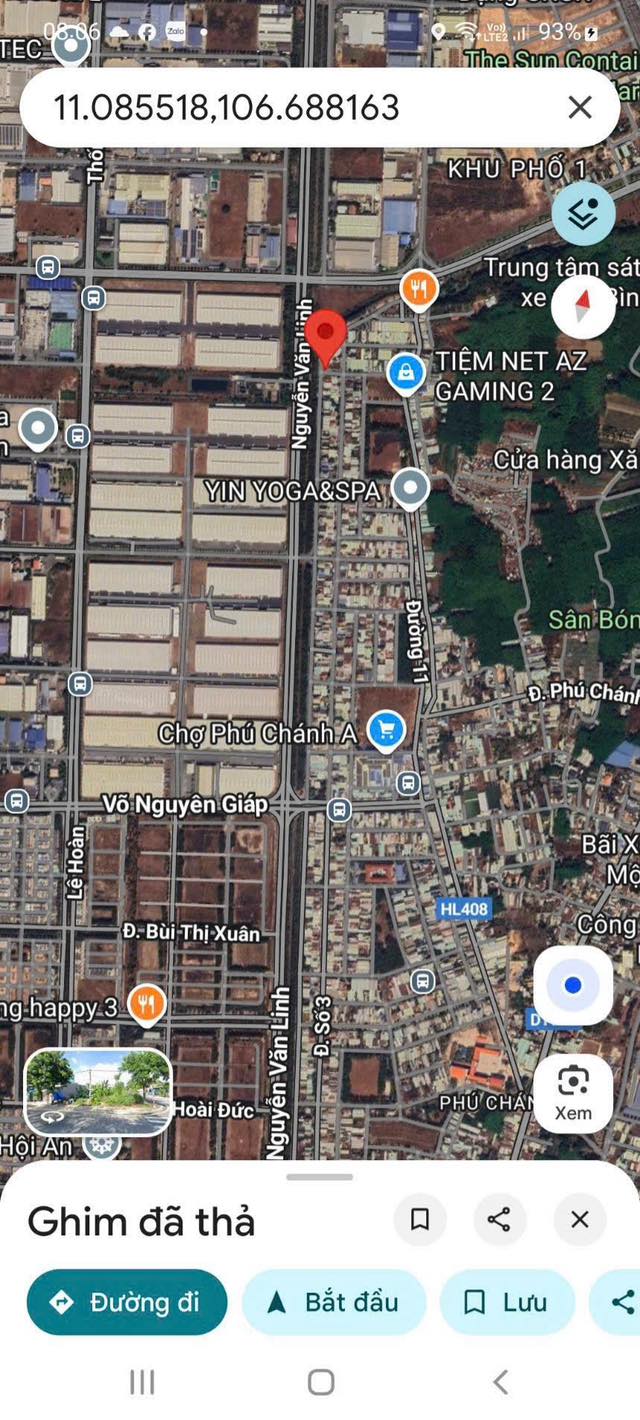Open the Street View thumbnail
Screen dimensions: 640x1420
[98, 1092]
